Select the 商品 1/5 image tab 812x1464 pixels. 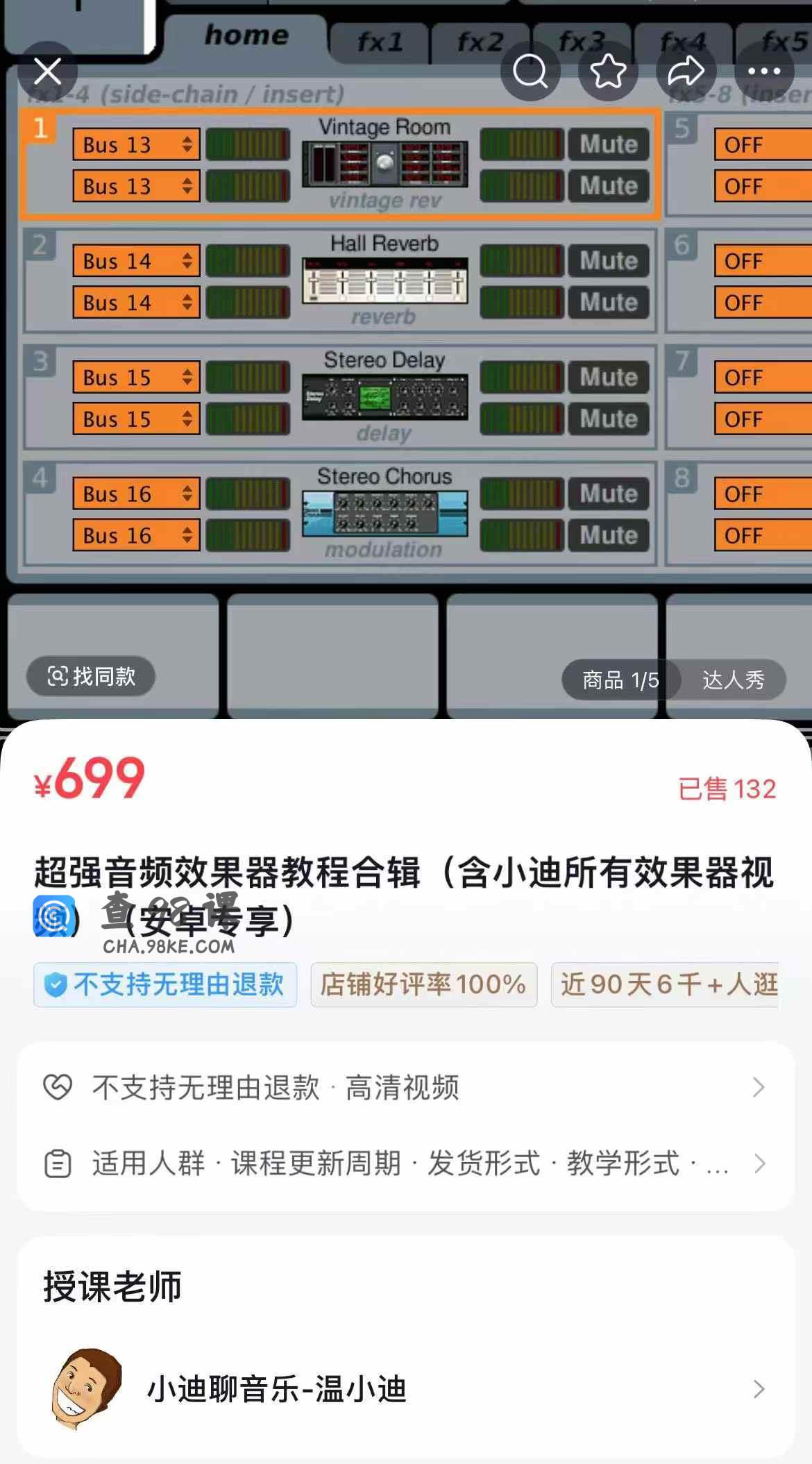coord(620,680)
